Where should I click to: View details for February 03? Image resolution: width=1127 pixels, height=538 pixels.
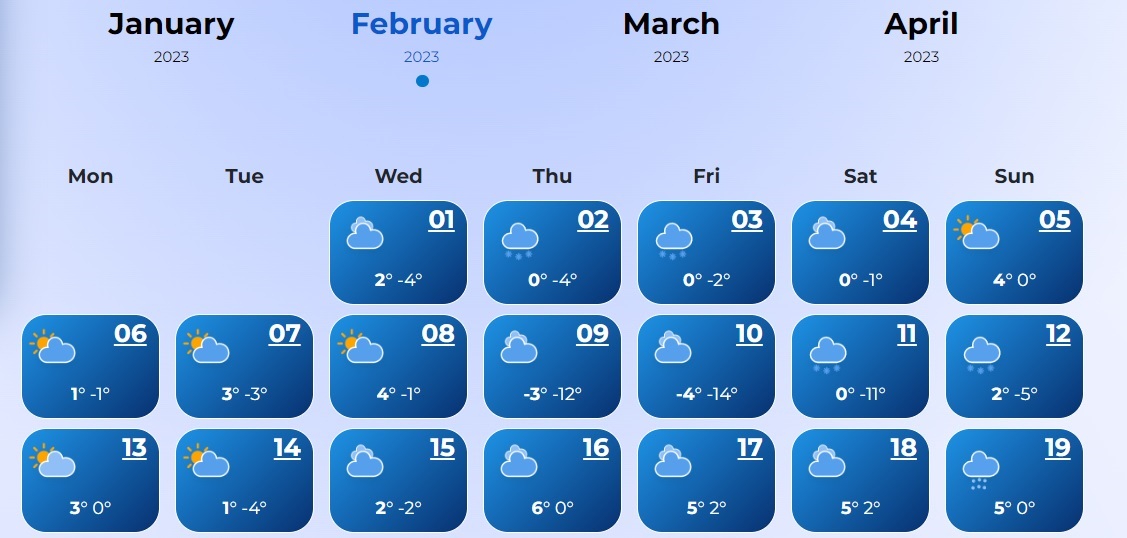[706, 252]
